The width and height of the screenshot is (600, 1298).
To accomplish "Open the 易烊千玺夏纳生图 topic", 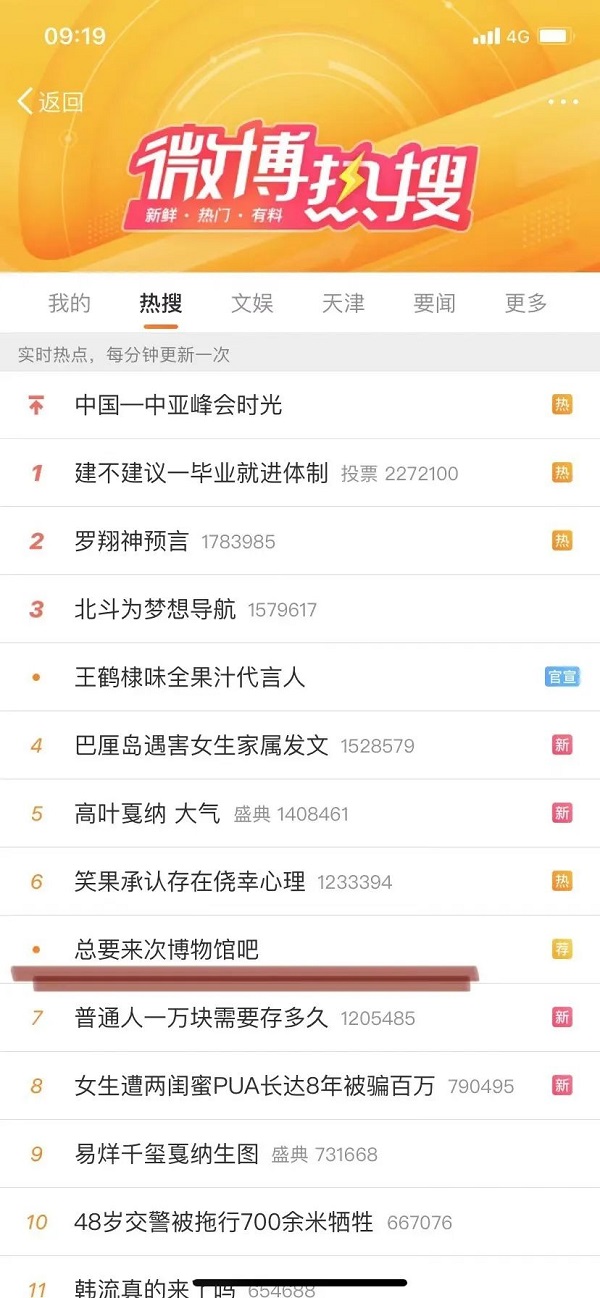I will 167,1154.
